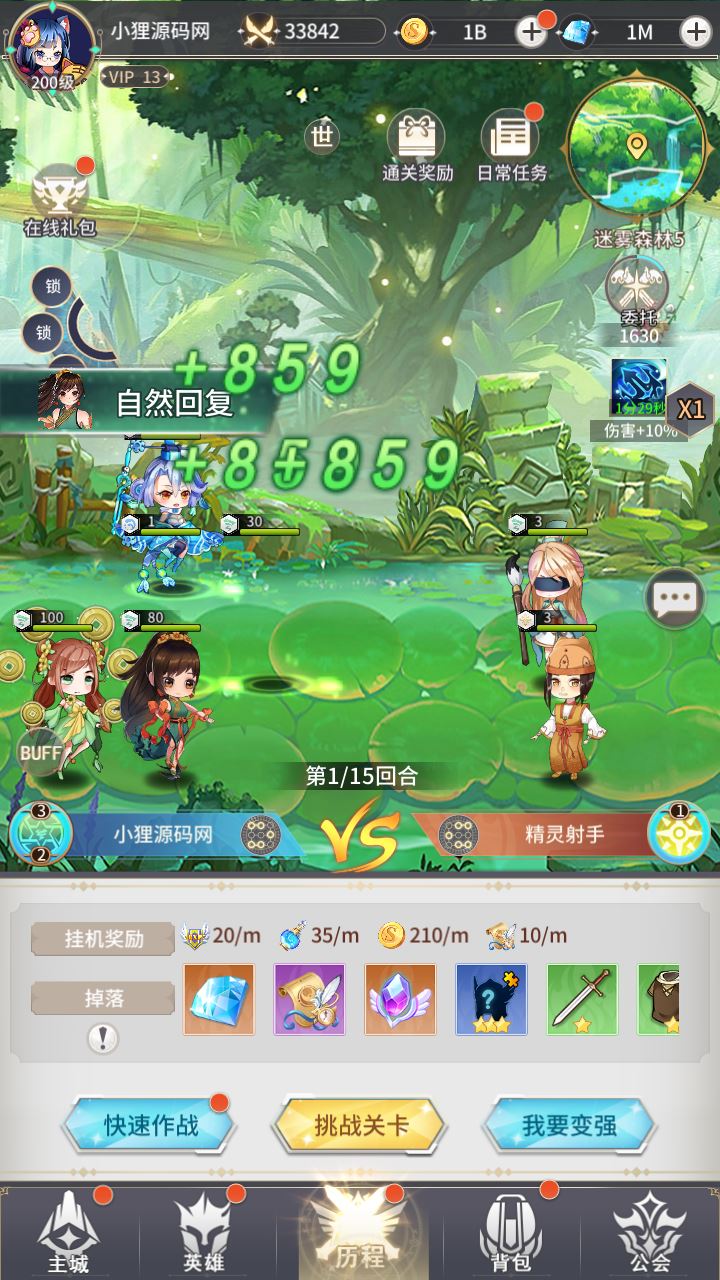Open 通关奖励 stage clear rewards
Image resolution: width=720 pixels, height=1280 pixels.
418,145
